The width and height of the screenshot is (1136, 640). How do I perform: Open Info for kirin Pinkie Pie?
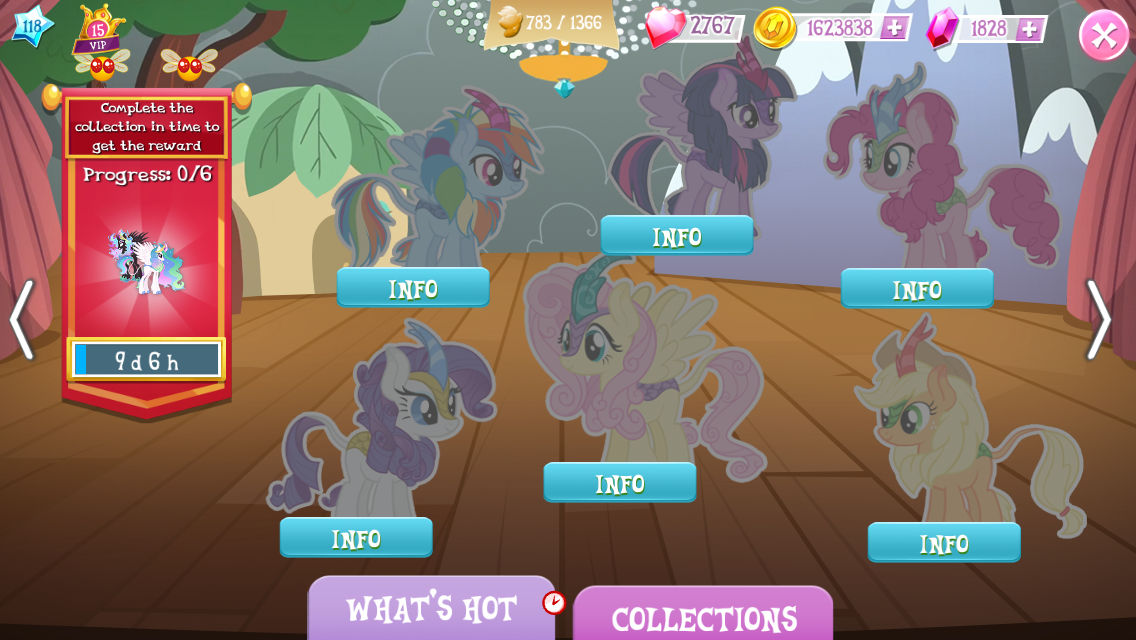pyautogui.click(x=917, y=289)
